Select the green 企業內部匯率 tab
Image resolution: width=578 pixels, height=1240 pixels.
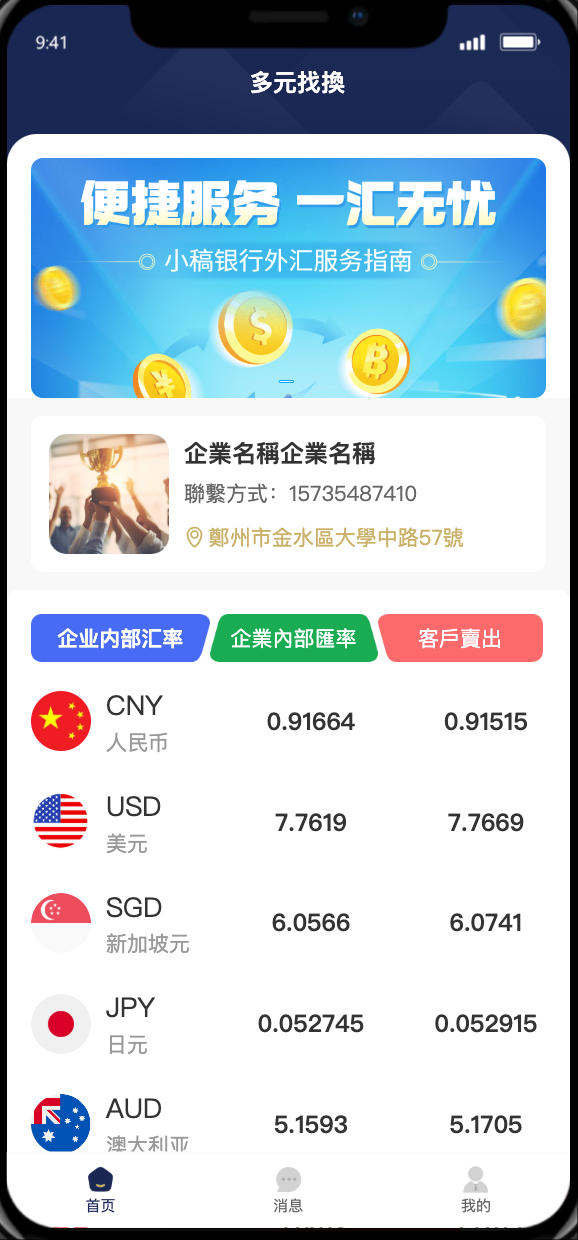coord(294,638)
